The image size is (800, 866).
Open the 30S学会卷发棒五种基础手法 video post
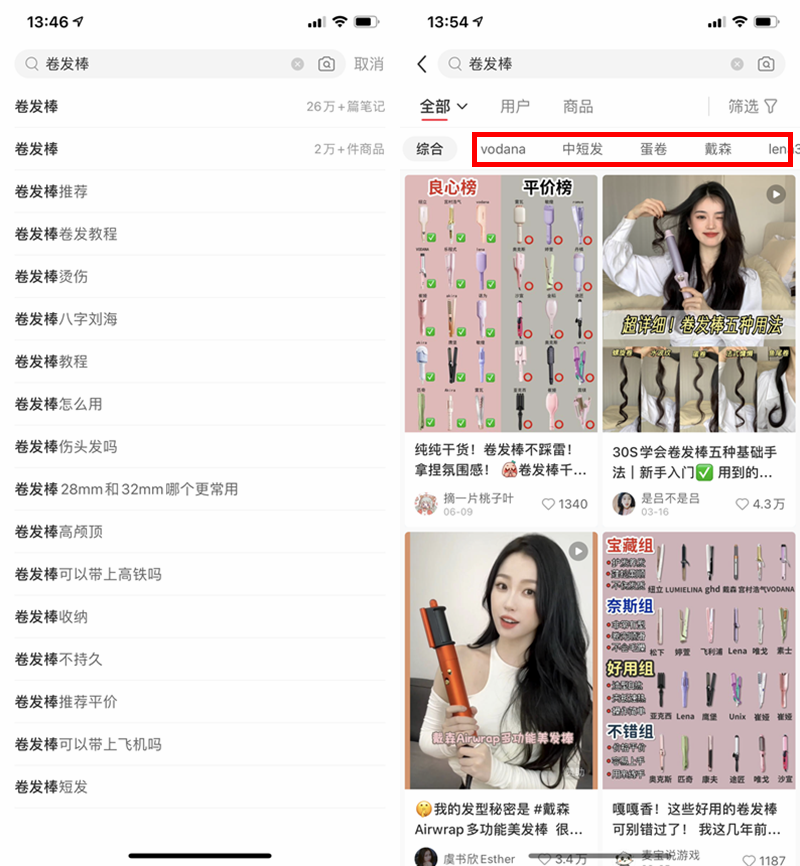click(699, 304)
